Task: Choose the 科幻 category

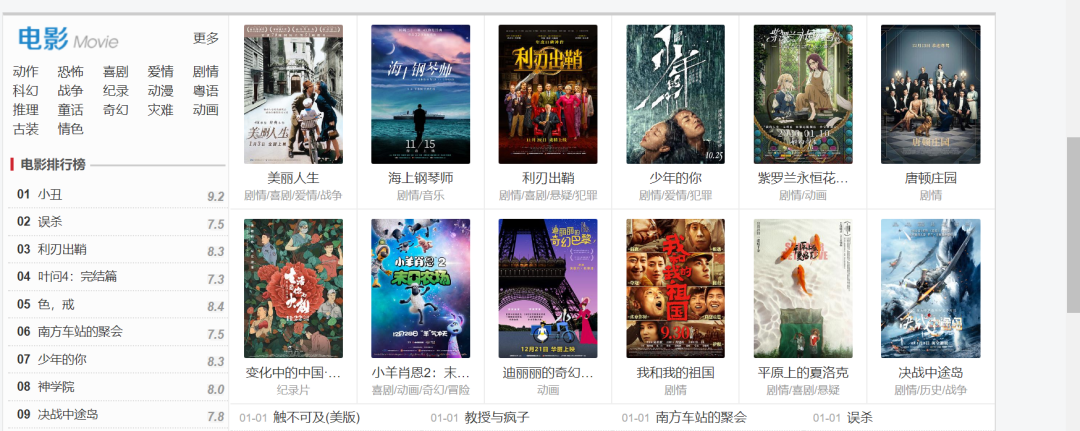Action: click(26, 91)
